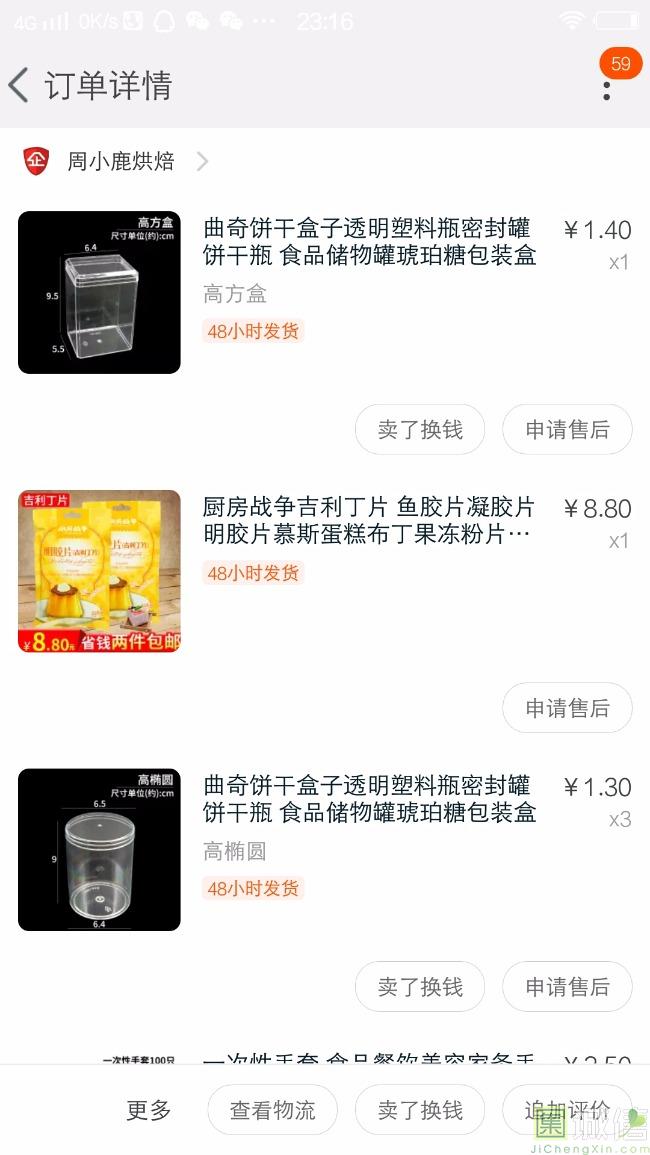The width and height of the screenshot is (650, 1155).
Task: Open the overflow menu with 59 badge
Action: click(607, 88)
